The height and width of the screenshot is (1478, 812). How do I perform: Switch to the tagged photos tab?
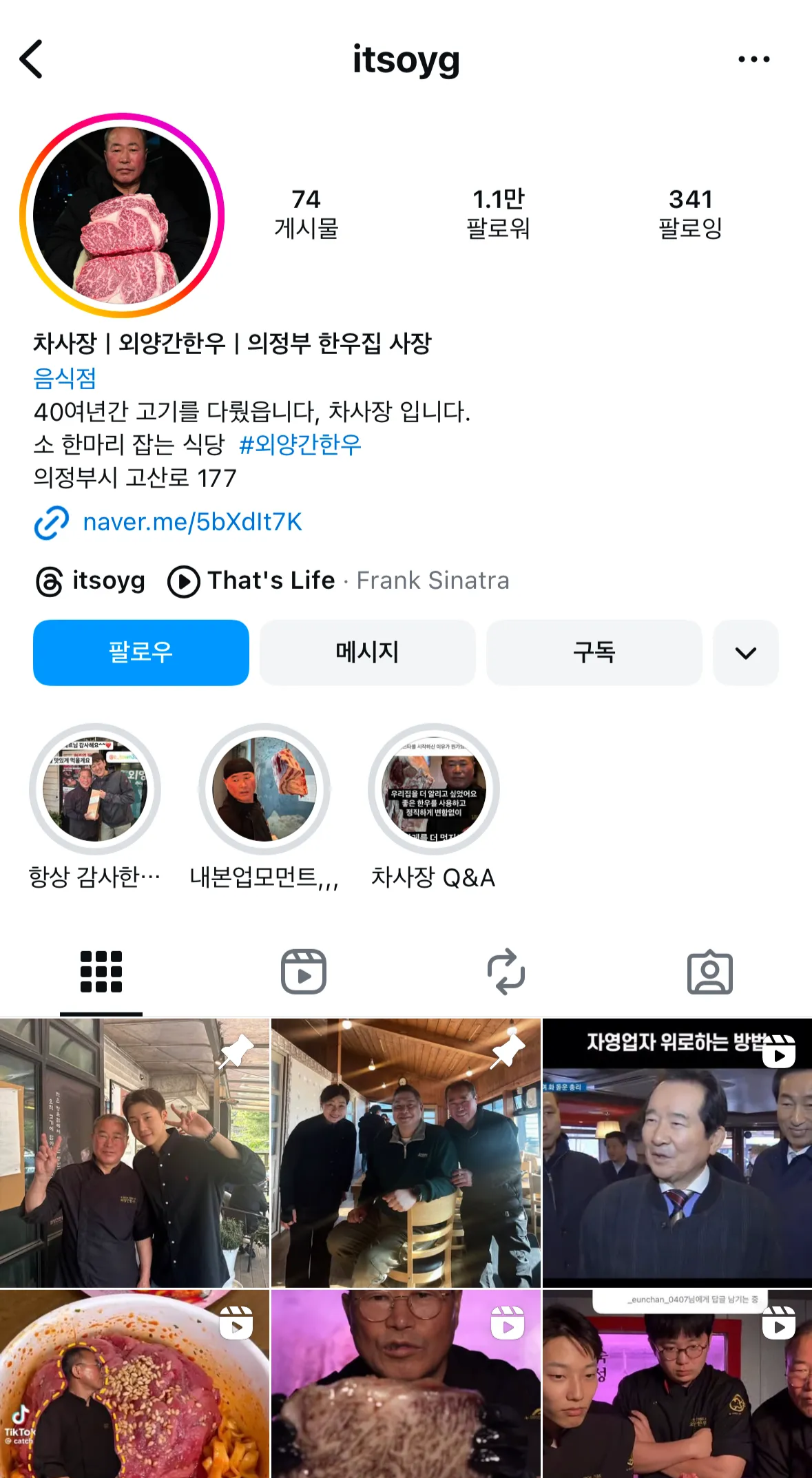[x=709, y=972]
